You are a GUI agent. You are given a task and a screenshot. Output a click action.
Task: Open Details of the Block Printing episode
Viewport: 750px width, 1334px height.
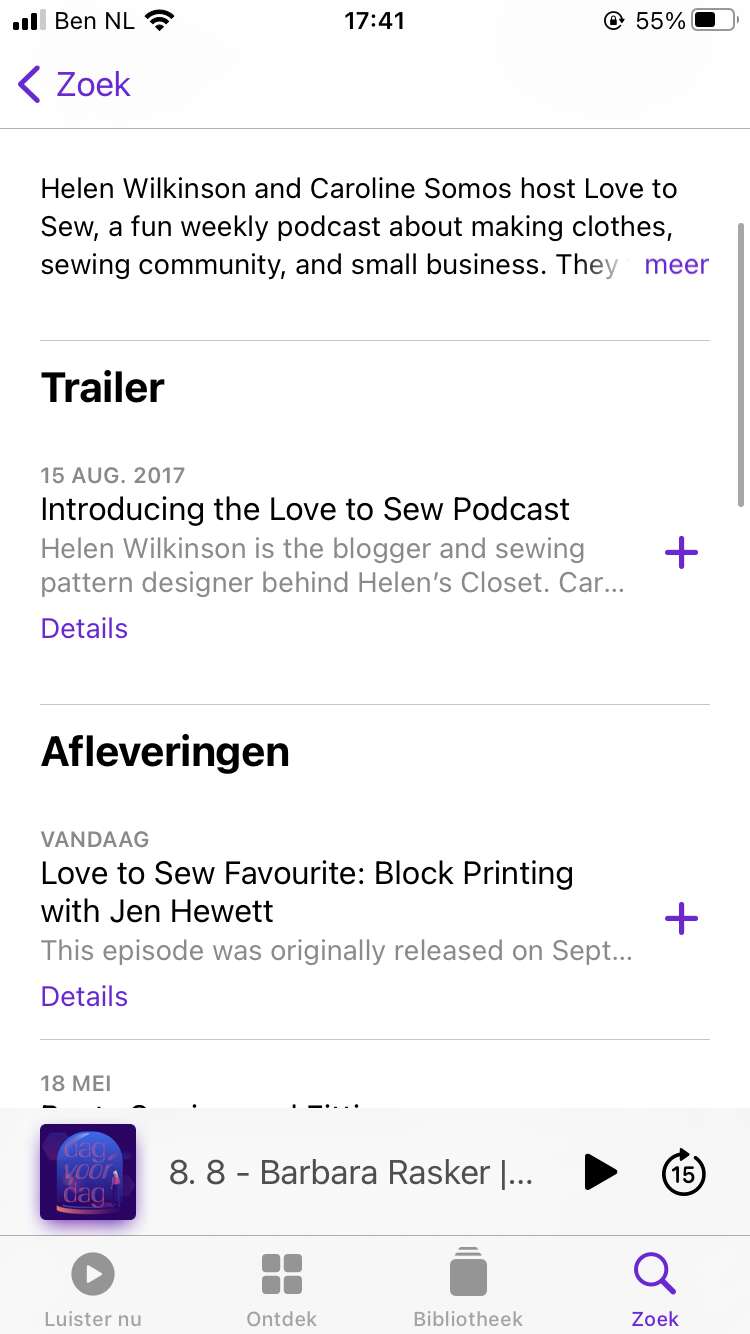coord(84,997)
